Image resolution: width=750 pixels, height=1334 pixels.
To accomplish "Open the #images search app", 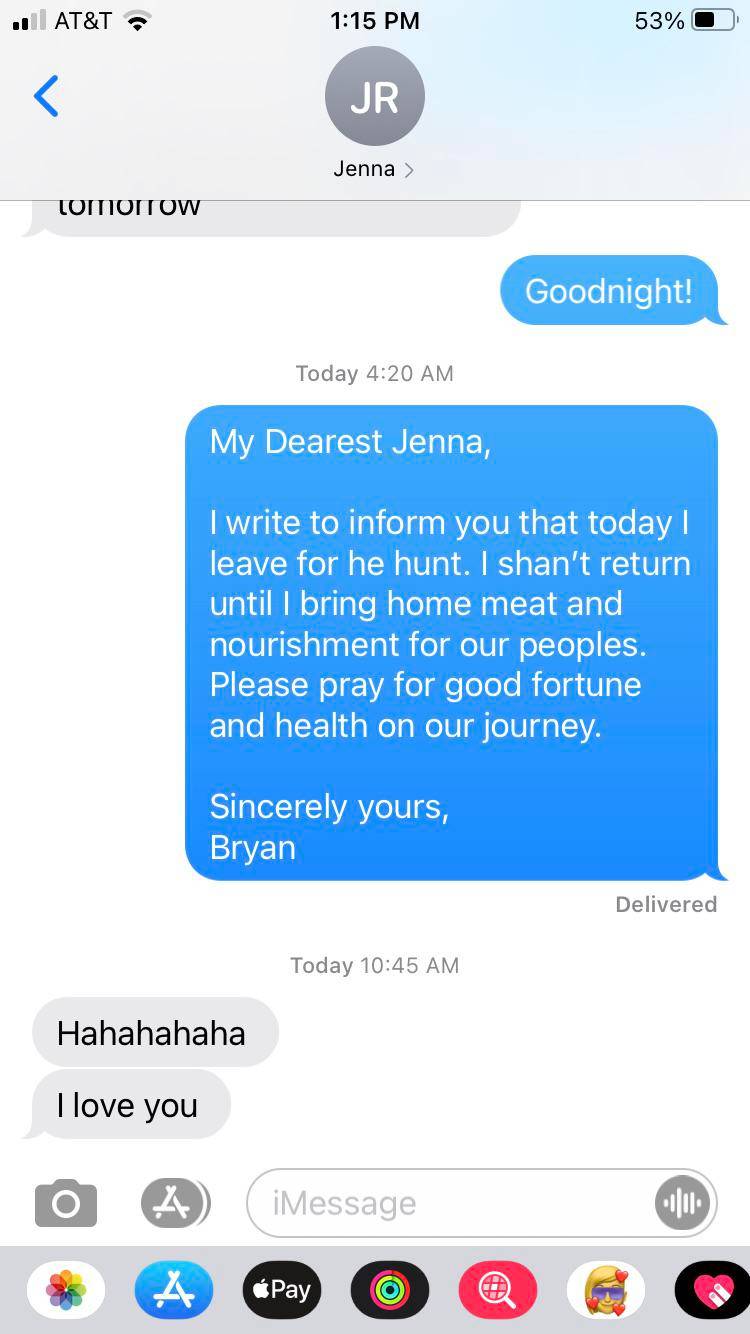I will pos(498,1290).
